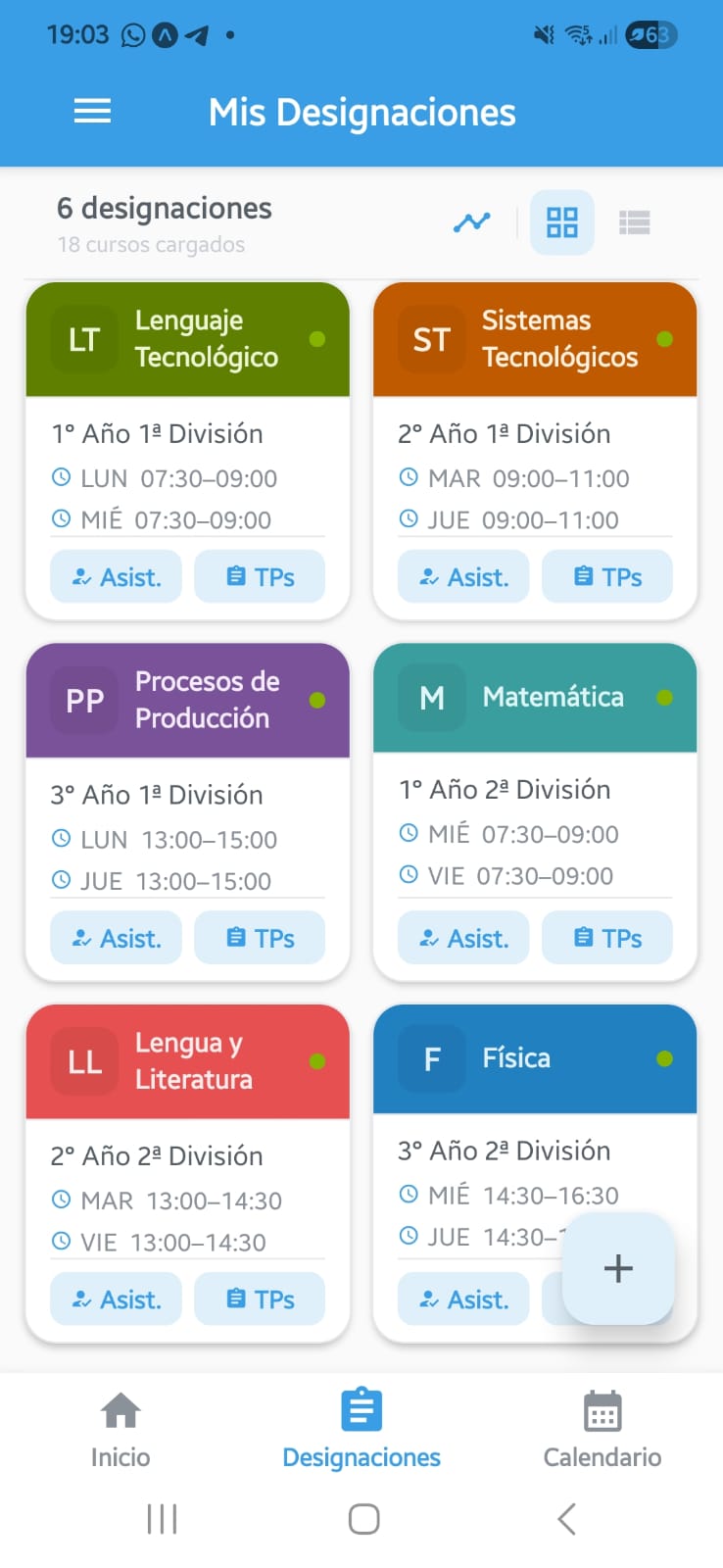The image size is (723, 1568).
Task: Open TPs for Sistemas Tecnológicos
Action: pyautogui.click(x=607, y=576)
